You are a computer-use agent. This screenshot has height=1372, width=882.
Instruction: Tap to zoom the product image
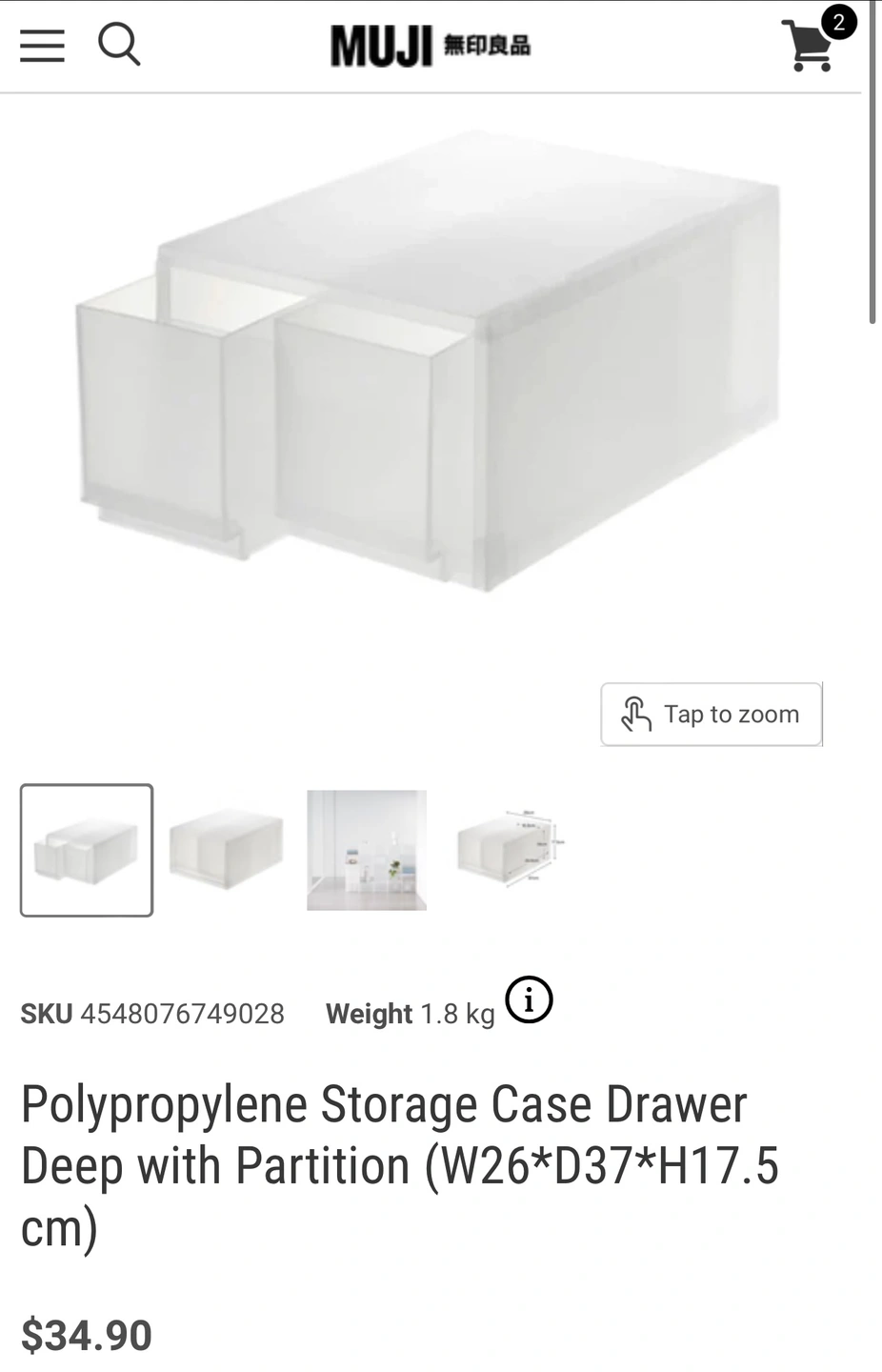pos(712,715)
